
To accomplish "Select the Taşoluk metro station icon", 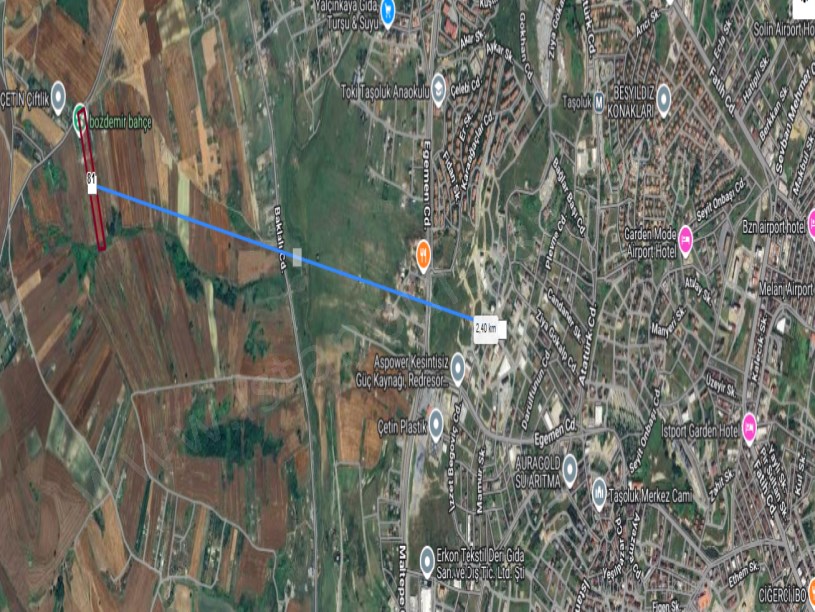I will pos(598,101).
